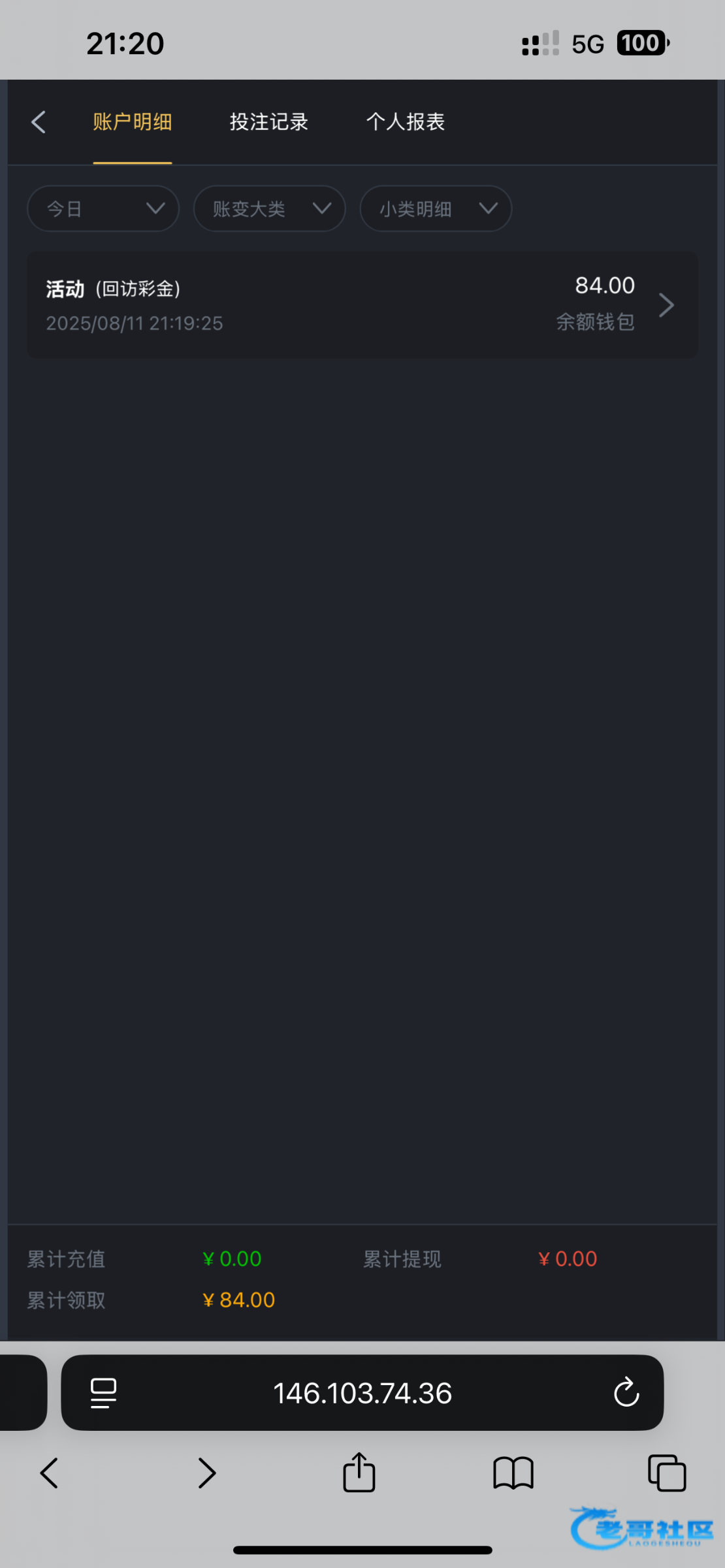Switch to the 个人报表 tab
The width and height of the screenshot is (725, 1568).
coord(405,122)
